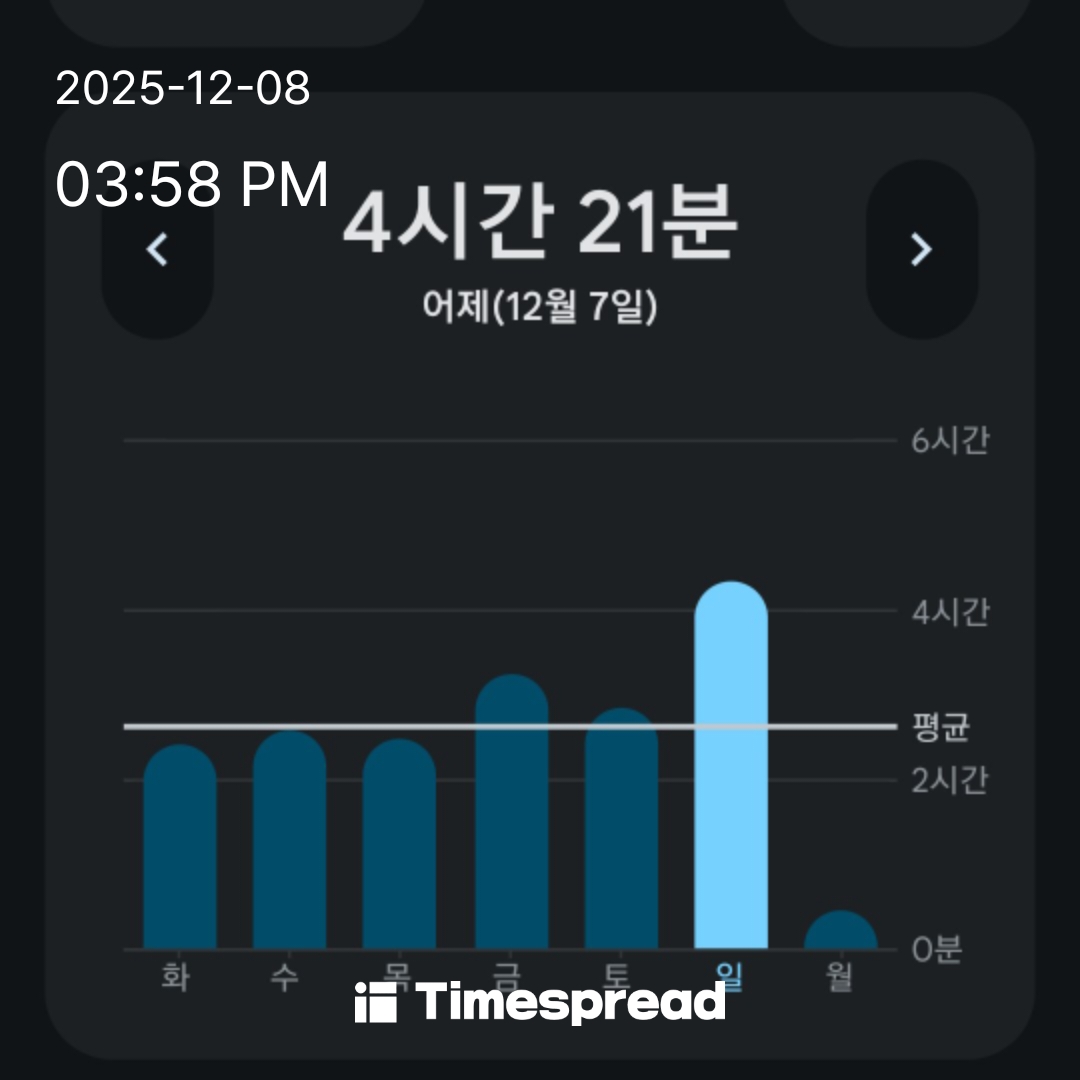Viewport: 1080px width, 1080px height.
Task: Show usage for the 금 (Friday) bar
Action: 511,813
